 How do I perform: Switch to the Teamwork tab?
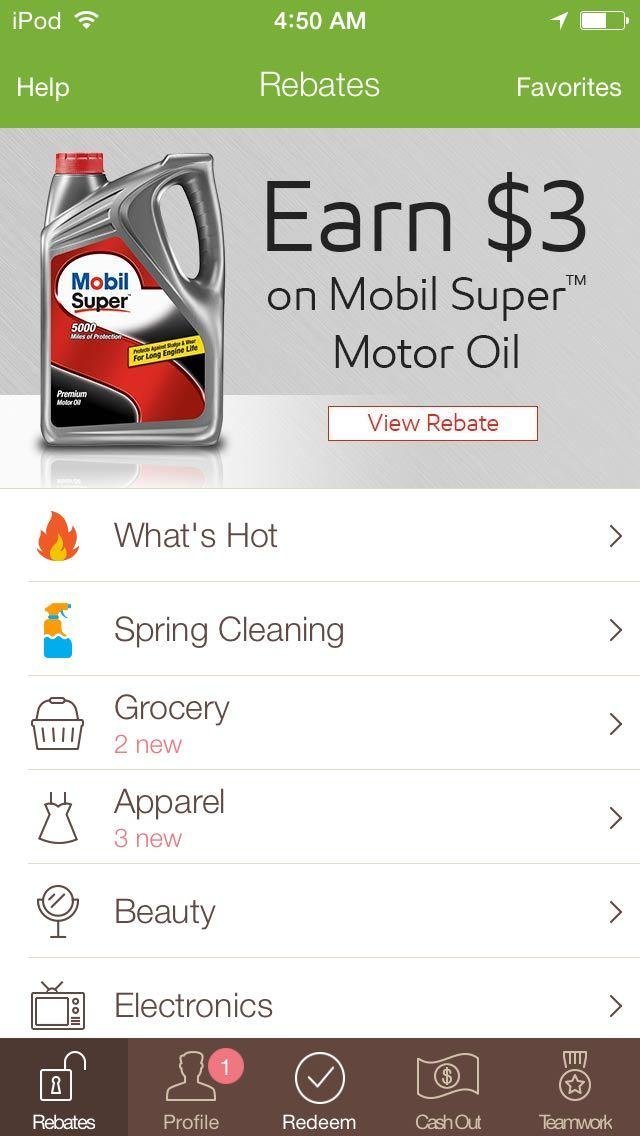[575, 1088]
